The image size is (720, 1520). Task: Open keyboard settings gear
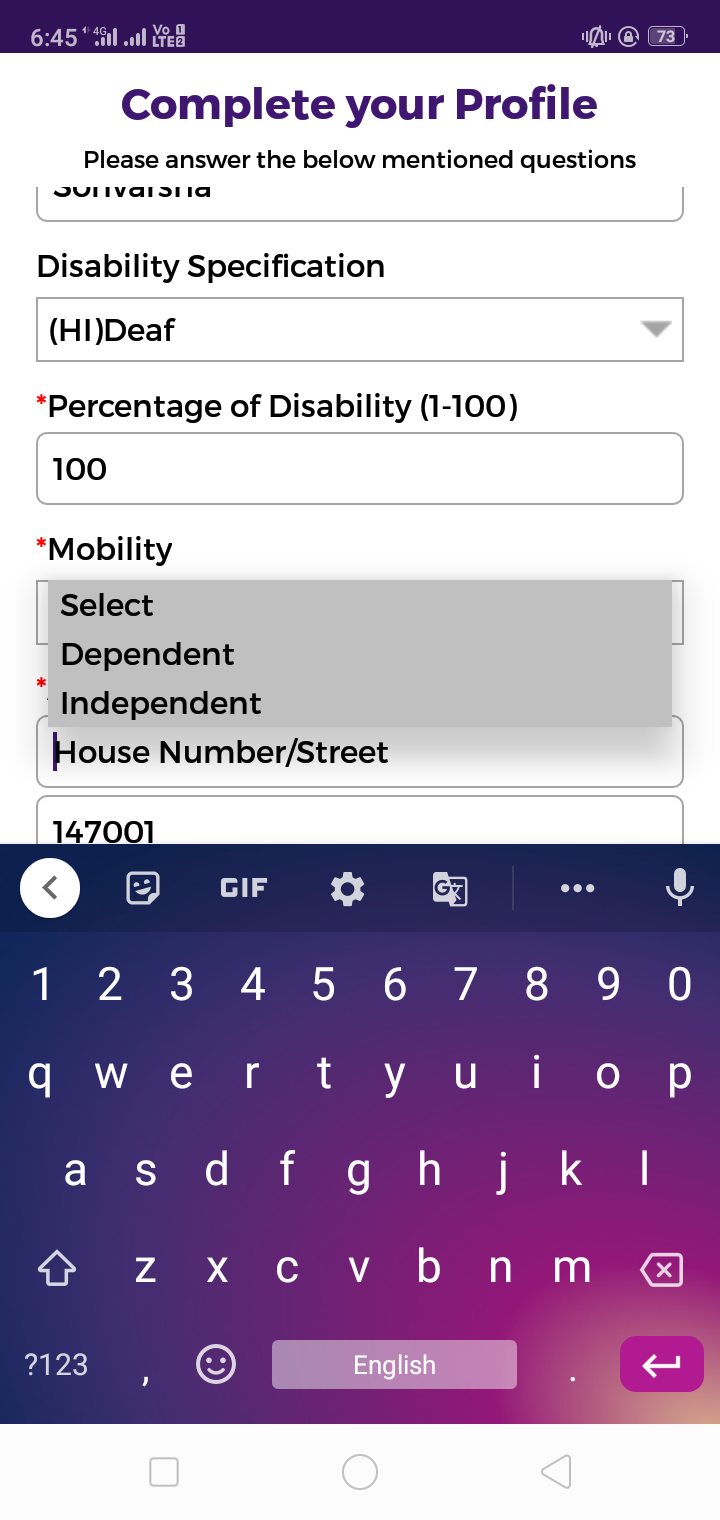[x=347, y=888]
